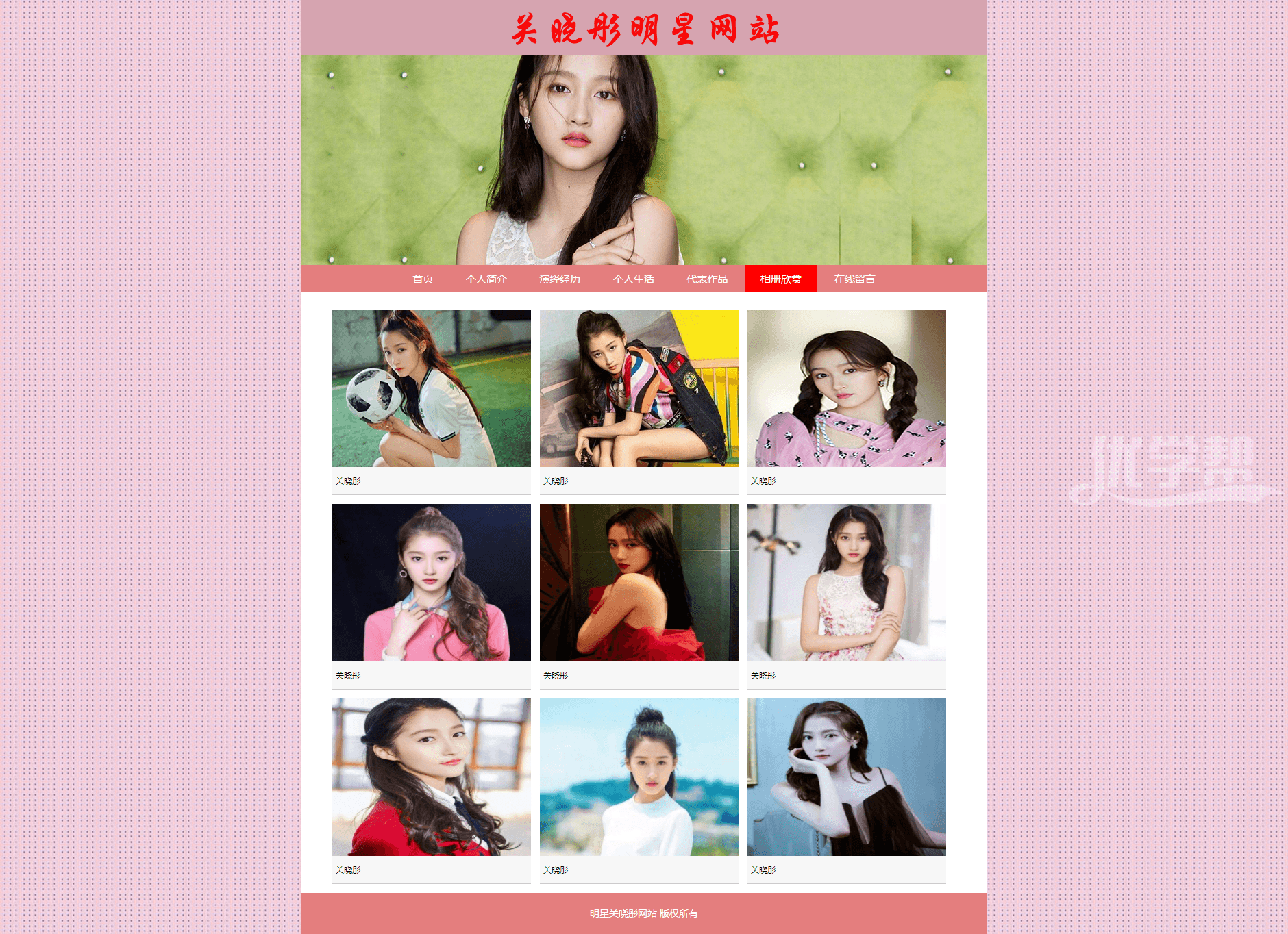The height and width of the screenshot is (934, 1288).
Task: Open the 首页 navigation link
Action: tap(423, 279)
